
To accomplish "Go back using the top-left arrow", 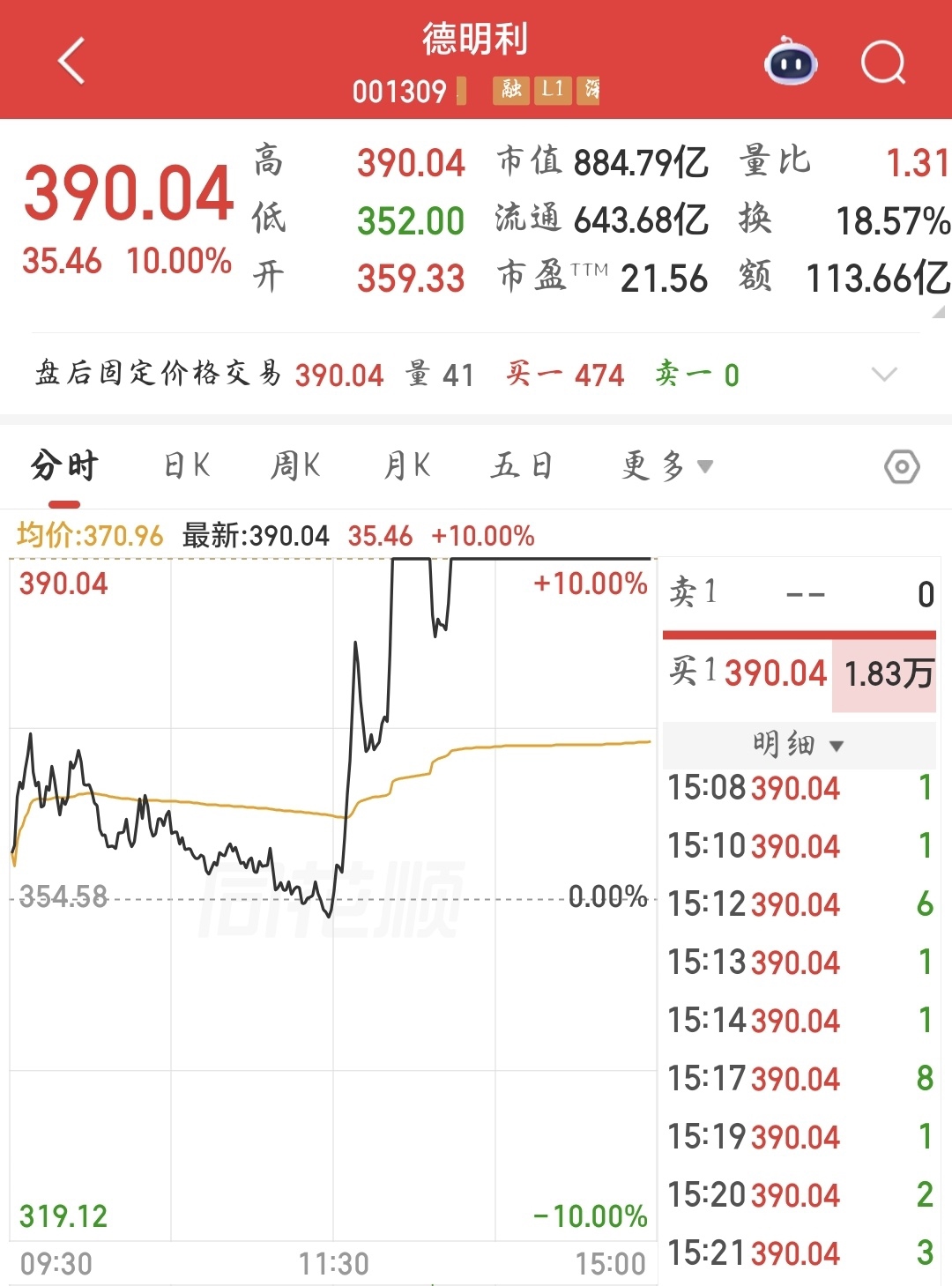I will pyautogui.click(x=71, y=61).
